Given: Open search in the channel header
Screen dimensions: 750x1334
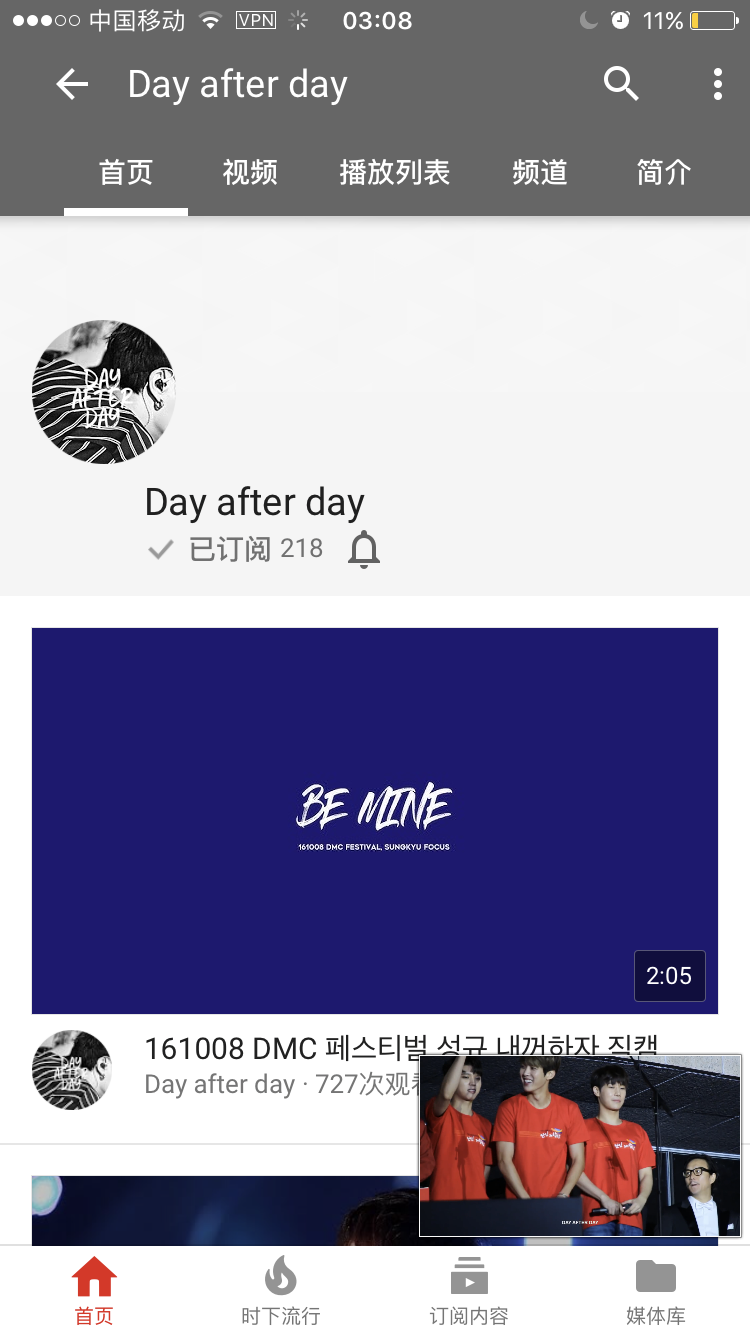Looking at the screenshot, I should pos(621,85).
